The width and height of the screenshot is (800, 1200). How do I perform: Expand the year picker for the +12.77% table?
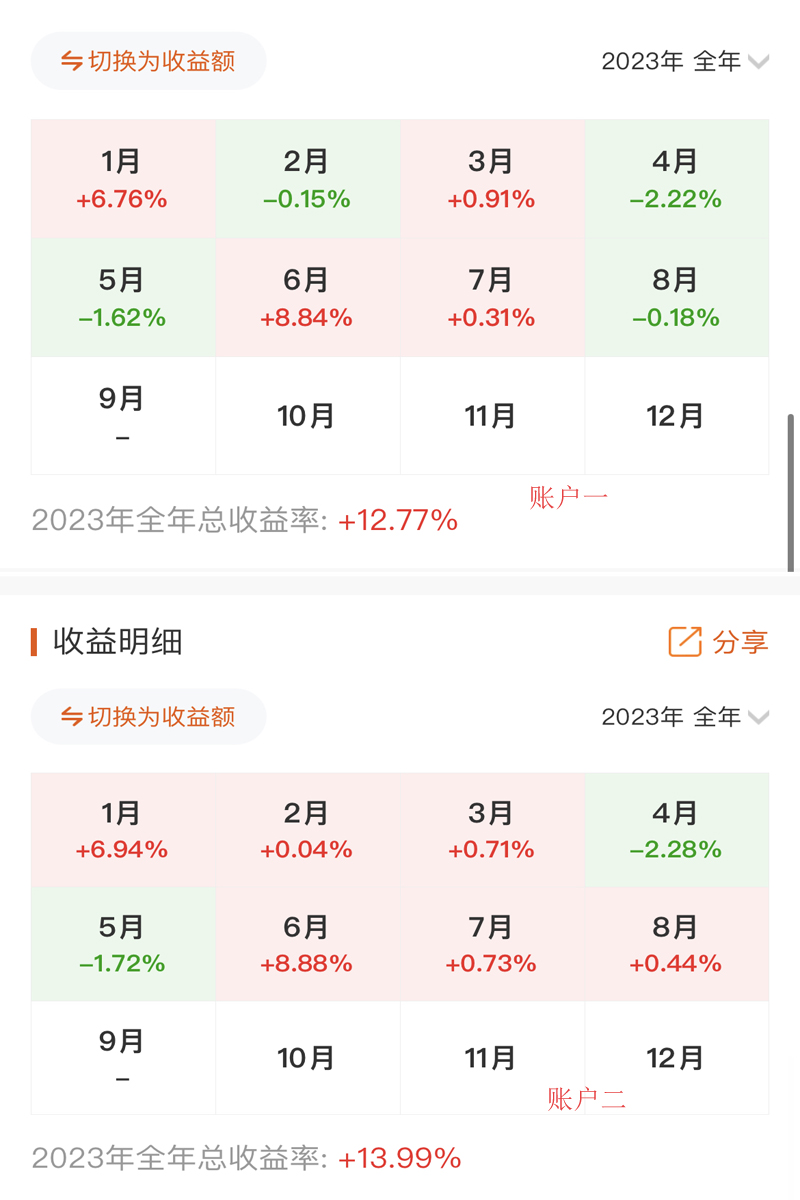pyautogui.click(x=685, y=61)
